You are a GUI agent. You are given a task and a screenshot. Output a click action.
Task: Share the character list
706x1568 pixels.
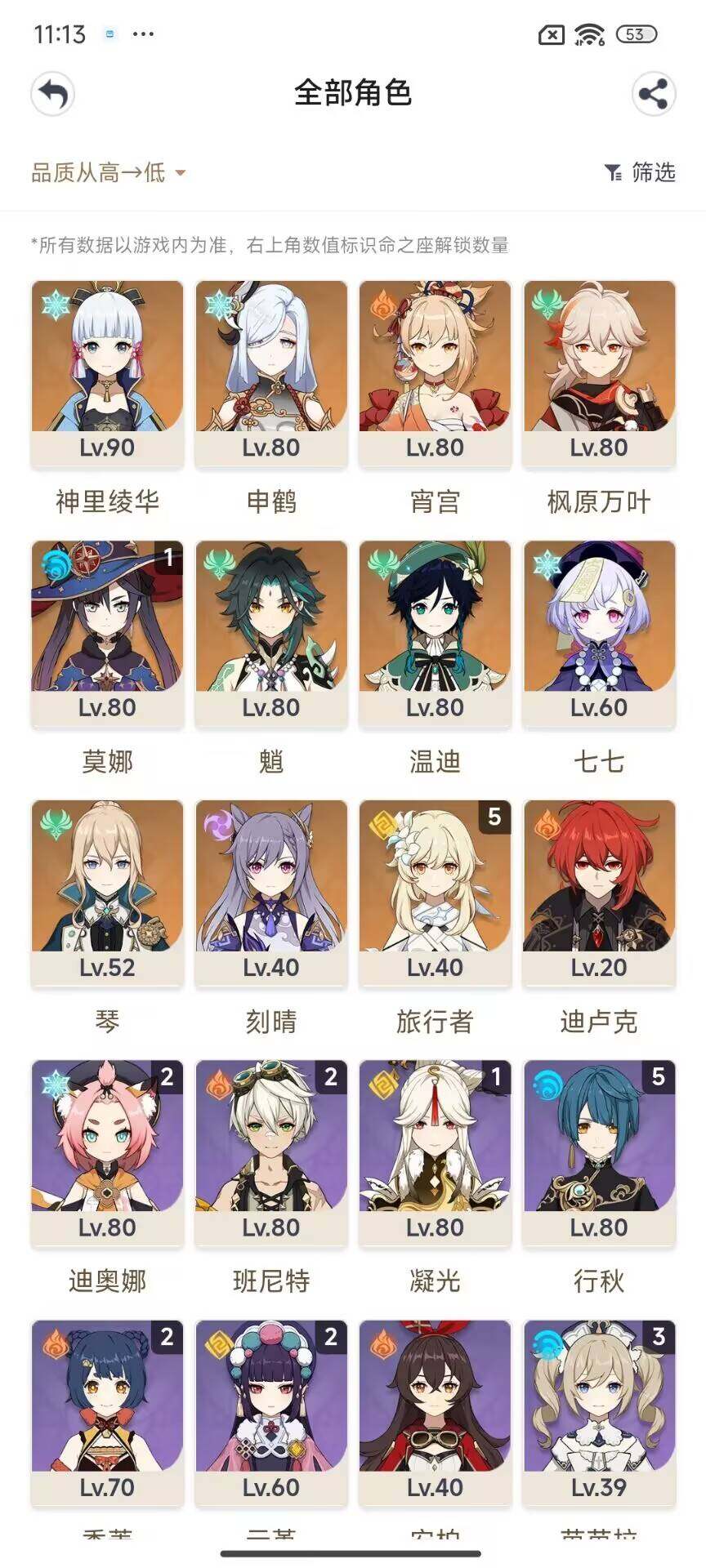pyautogui.click(x=653, y=94)
